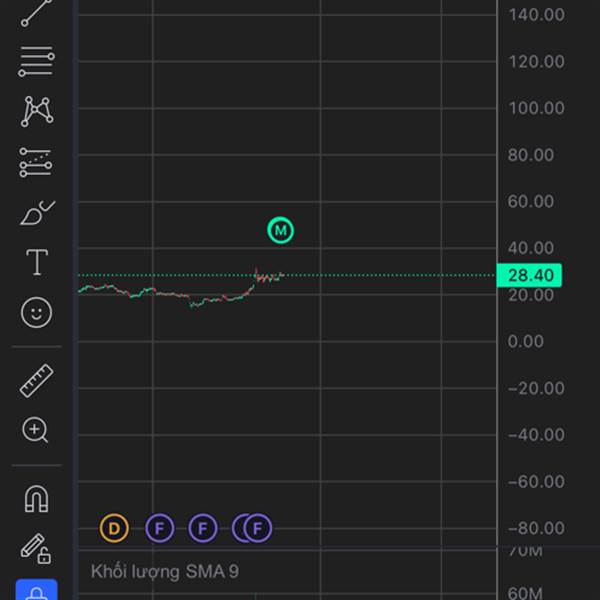The width and height of the screenshot is (600, 600).
Task: Tap the zoom in magnifier tool
Action: coord(36,430)
